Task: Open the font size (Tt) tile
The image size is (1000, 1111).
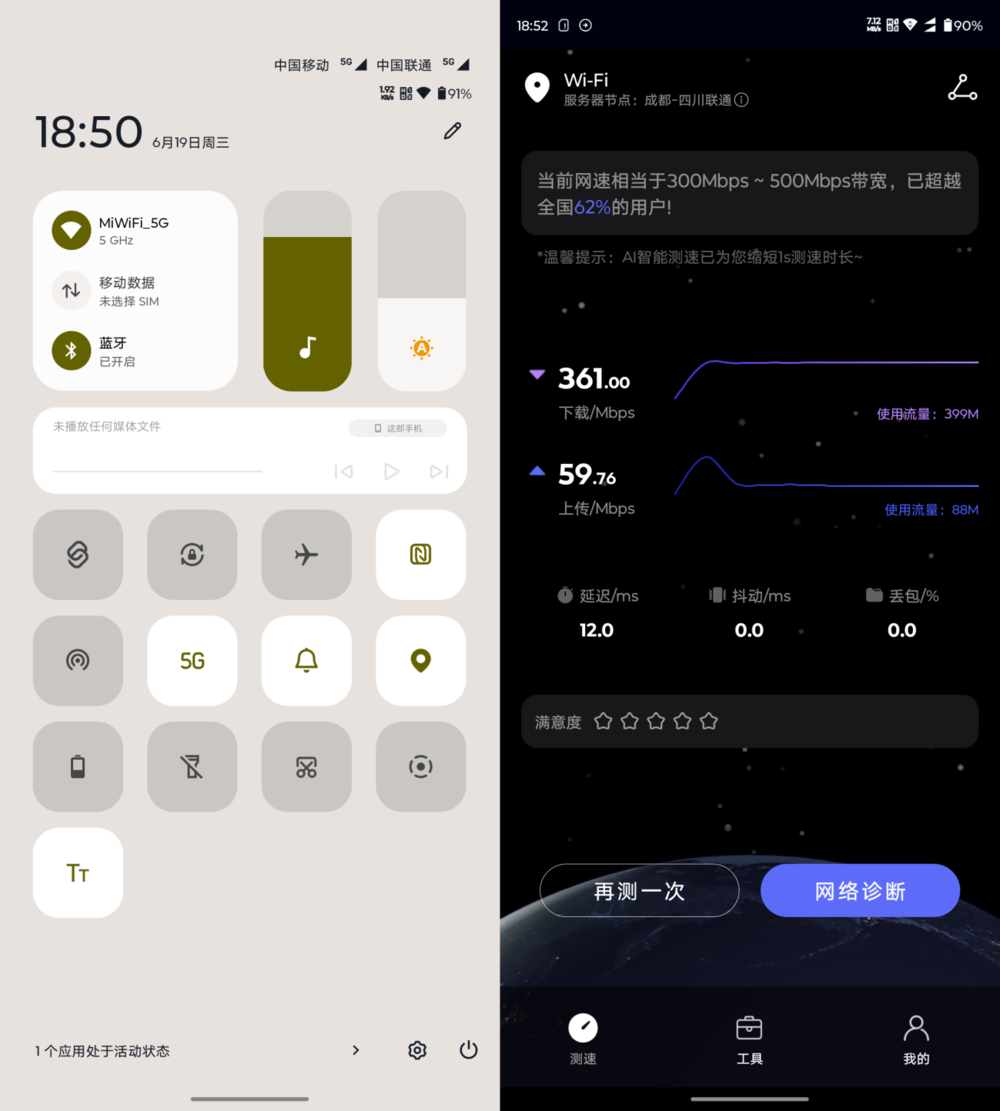Action: pyautogui.click(x=77, y=872)
